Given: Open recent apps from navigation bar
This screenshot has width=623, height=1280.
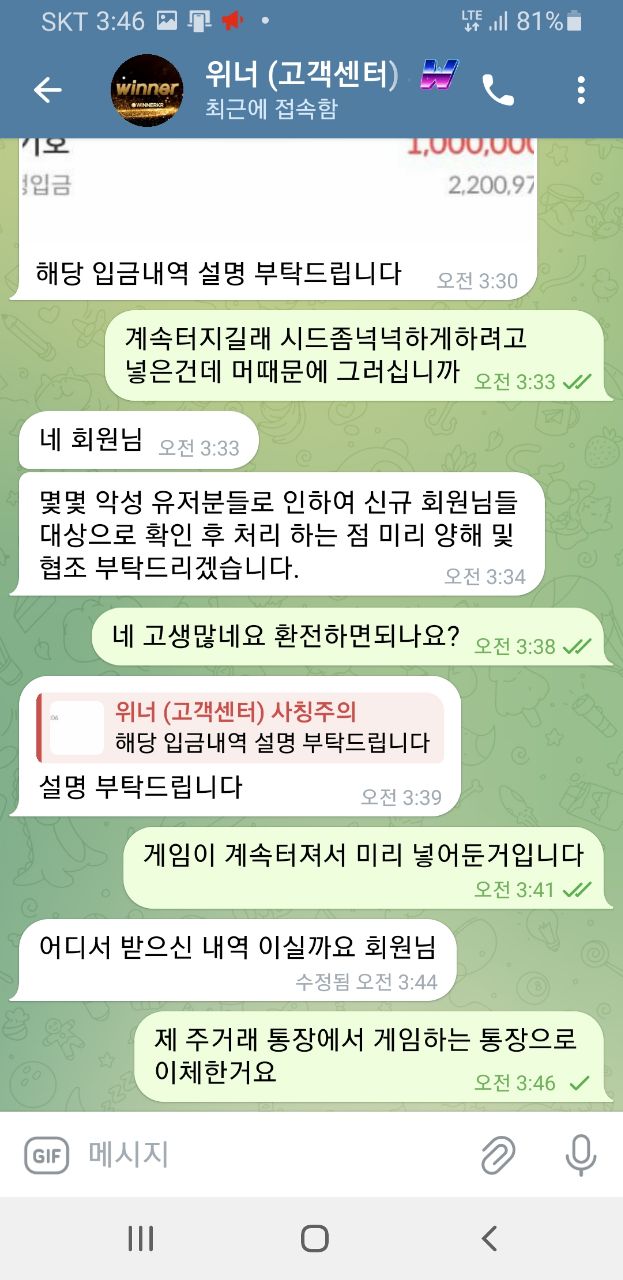Looking at the screenshot, I should tap(140, 1239).
